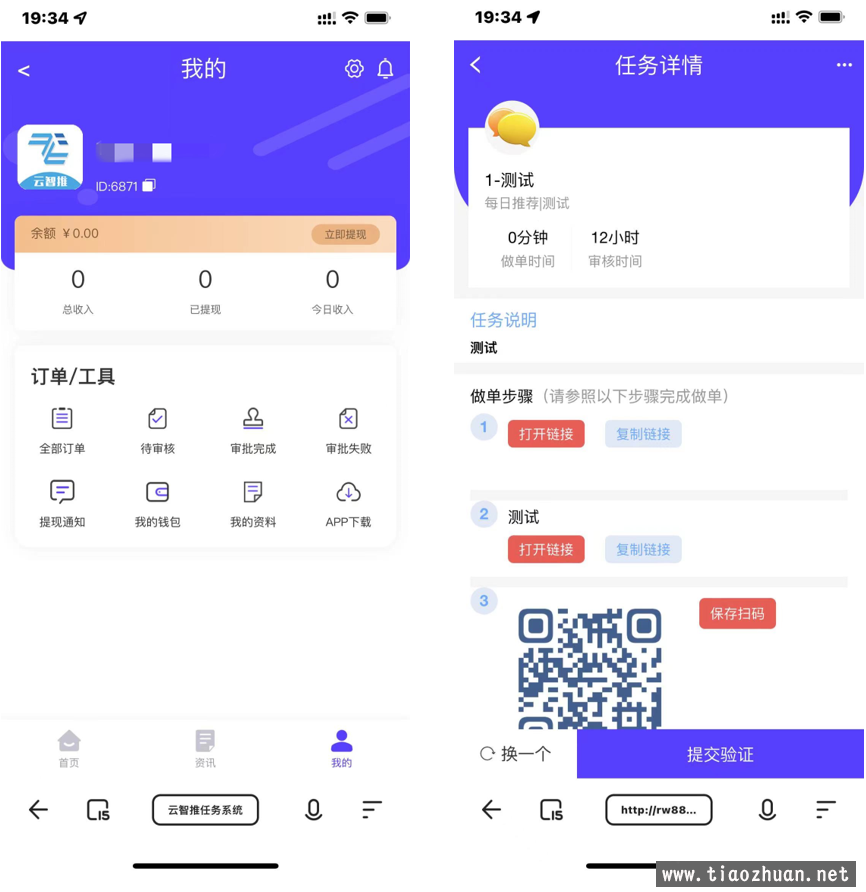Tap 立即提现 to withdraw balance

[x=345, y=234]
